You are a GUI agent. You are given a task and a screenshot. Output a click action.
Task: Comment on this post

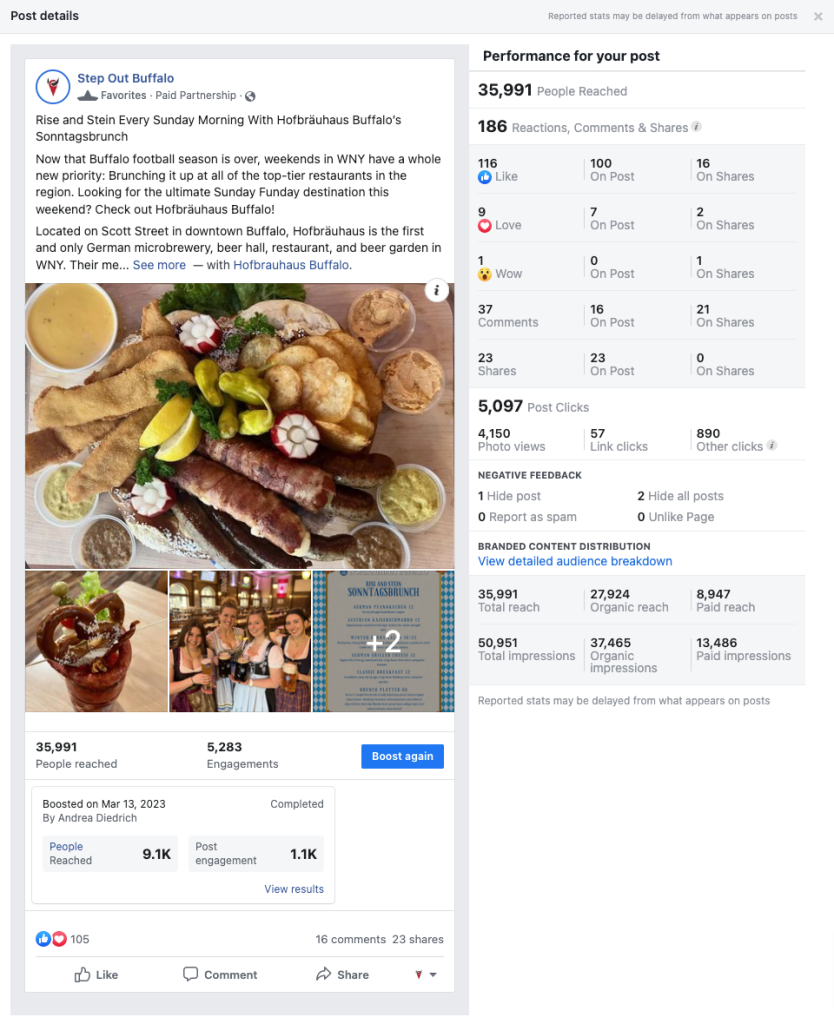pos(220,974)
